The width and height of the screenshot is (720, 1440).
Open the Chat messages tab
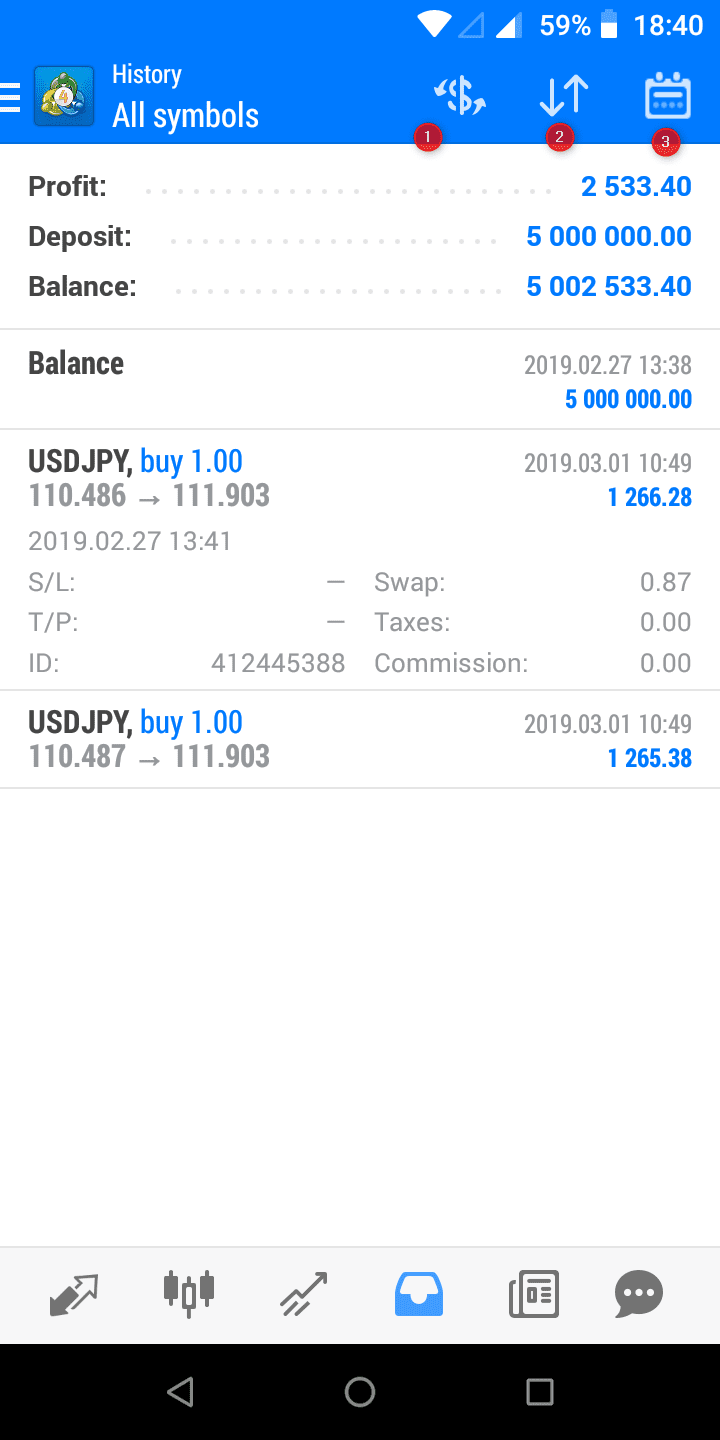[x=639, y=1295]
